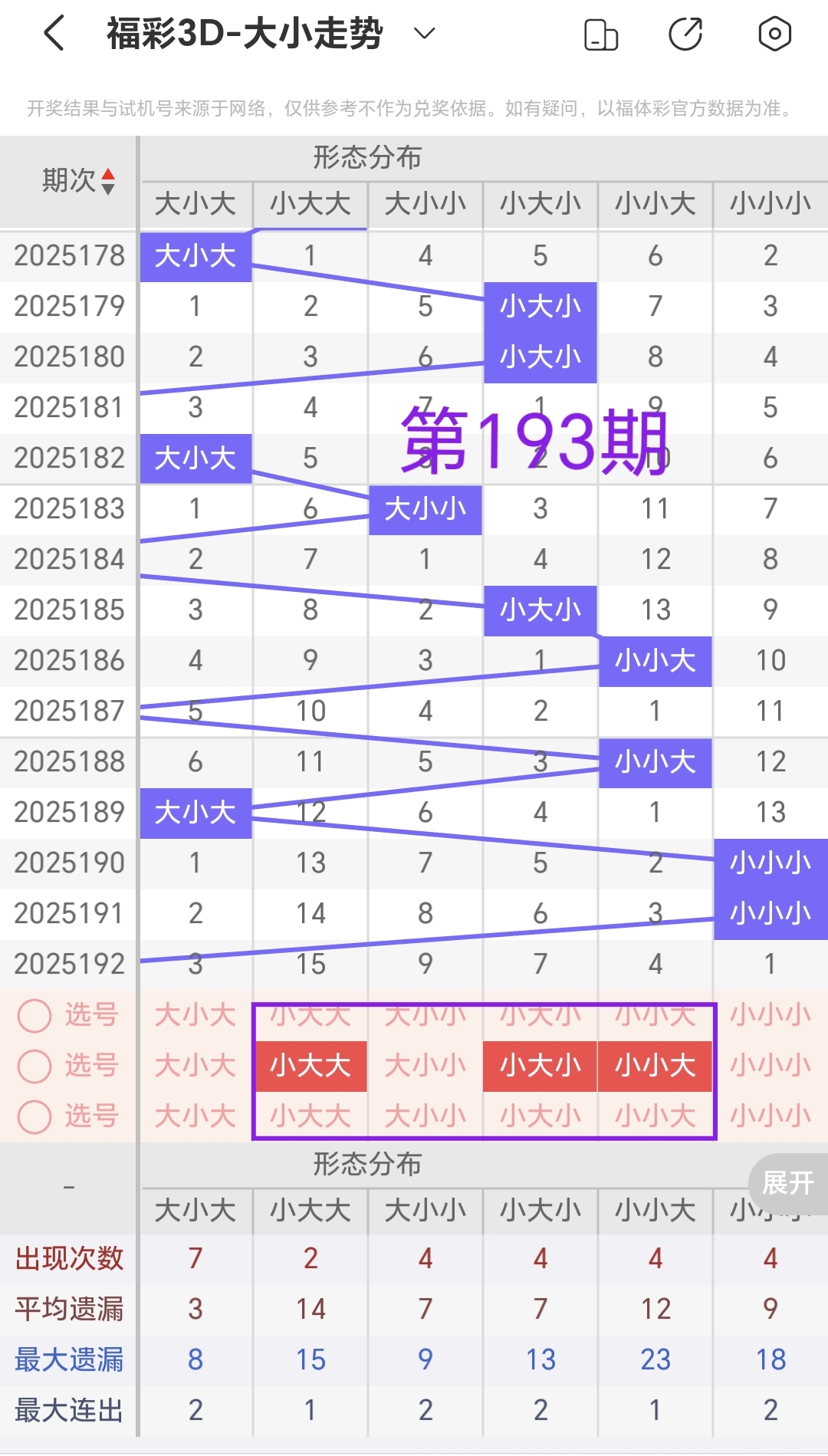This screenshot has height=1456, width=828.
Task: Sort periods ascending with the red up arrow
Action: tap(110, 175)
